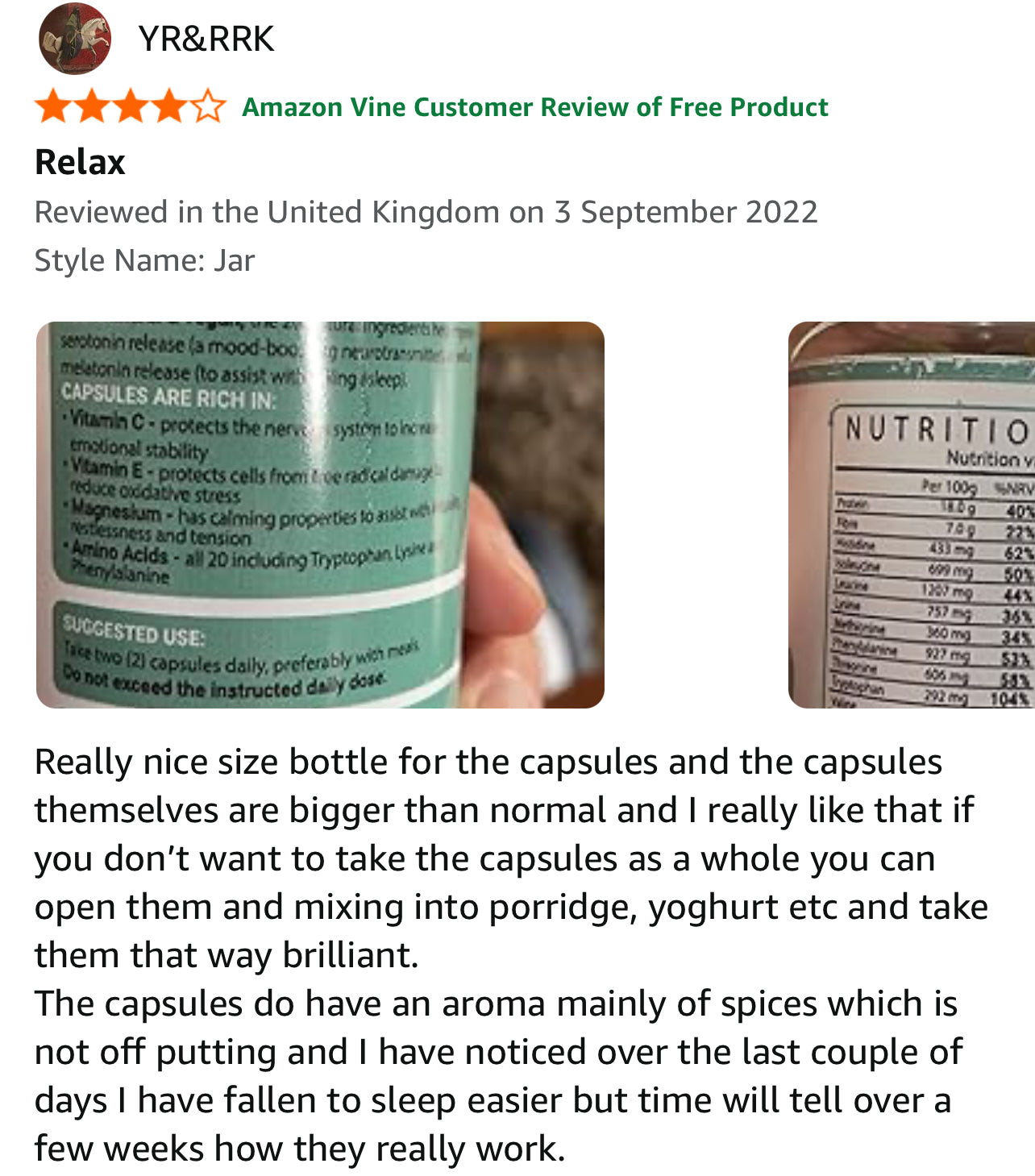Screen dimensions: 1035x1176
Task: Open reviewer YR&RRK's profile
Action: [205, 39]
